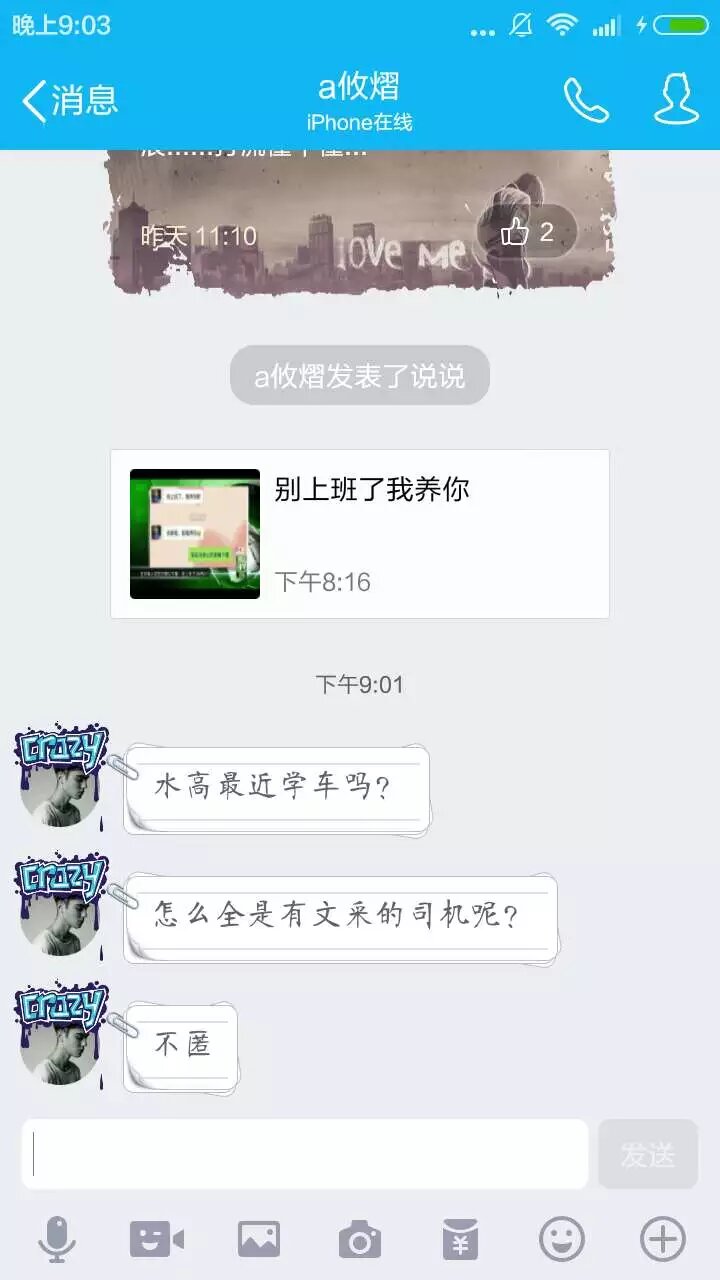Tap the 发送 send button
Image resolution: width=720 pixels, height=1280 pixels.
648,1154
